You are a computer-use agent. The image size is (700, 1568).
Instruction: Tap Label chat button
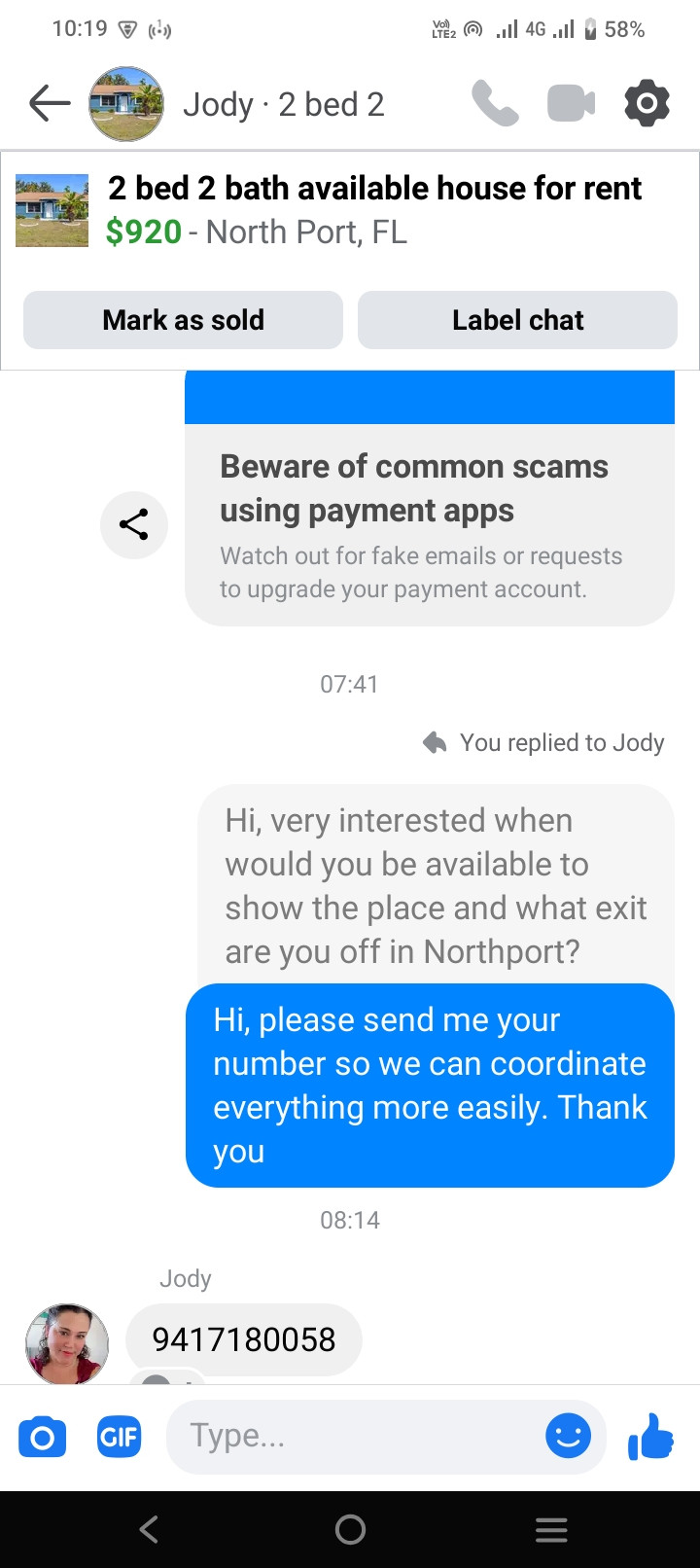pyautogui.click(x=517, y=320)
